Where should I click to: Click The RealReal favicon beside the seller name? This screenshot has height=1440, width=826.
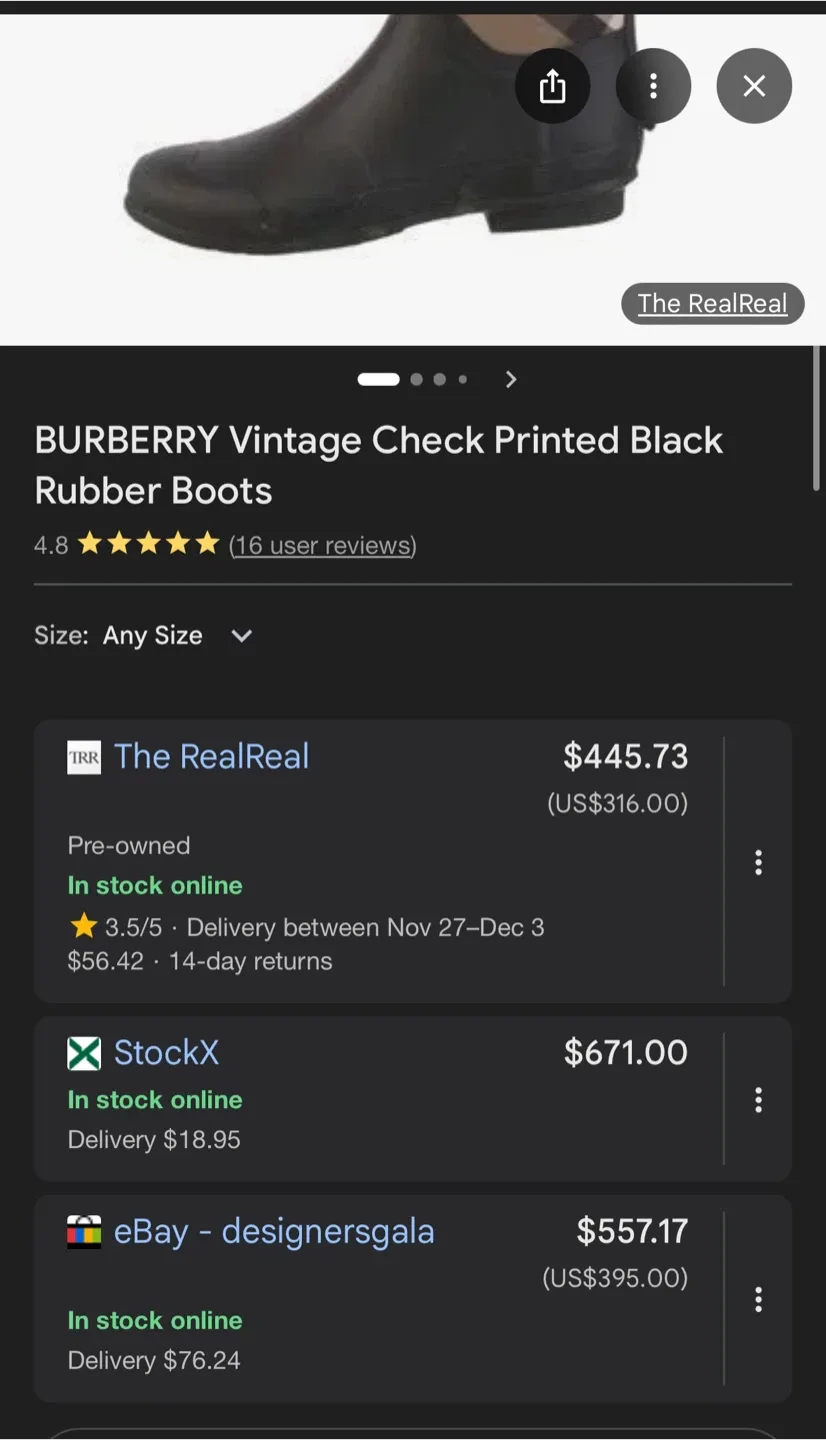pos(84,757)
